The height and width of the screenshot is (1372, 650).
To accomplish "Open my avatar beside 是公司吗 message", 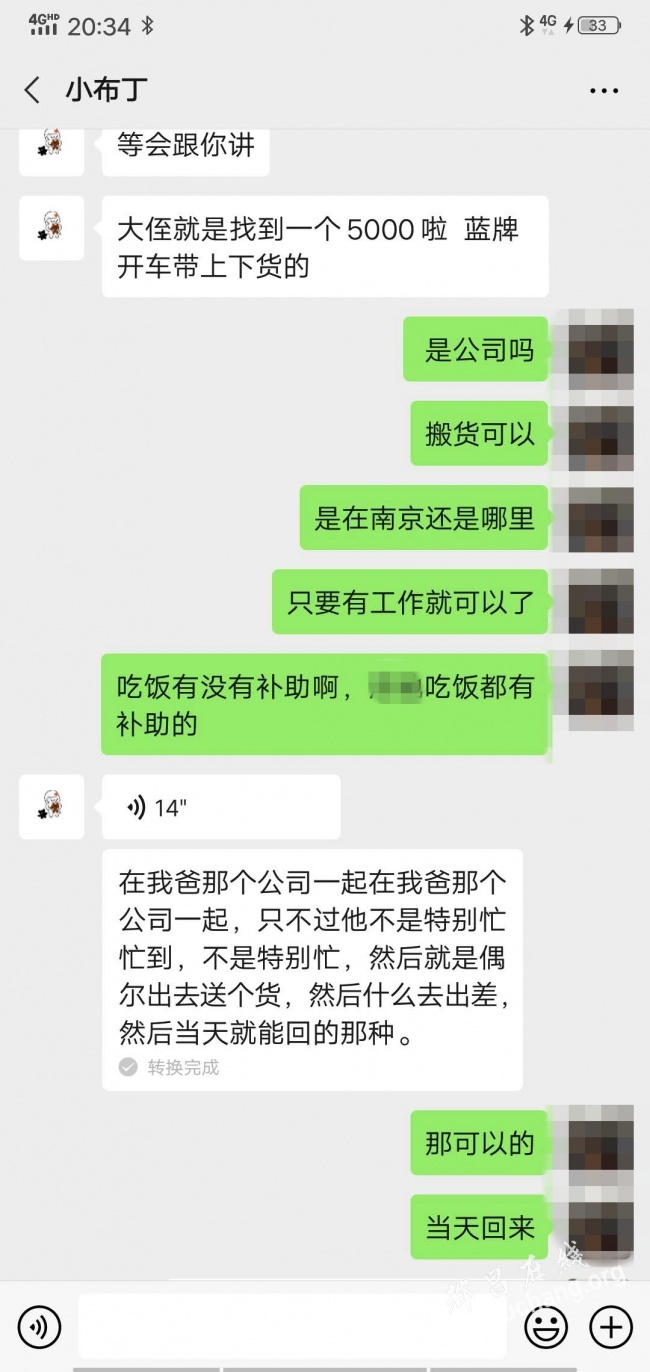I will click(600, 350).
